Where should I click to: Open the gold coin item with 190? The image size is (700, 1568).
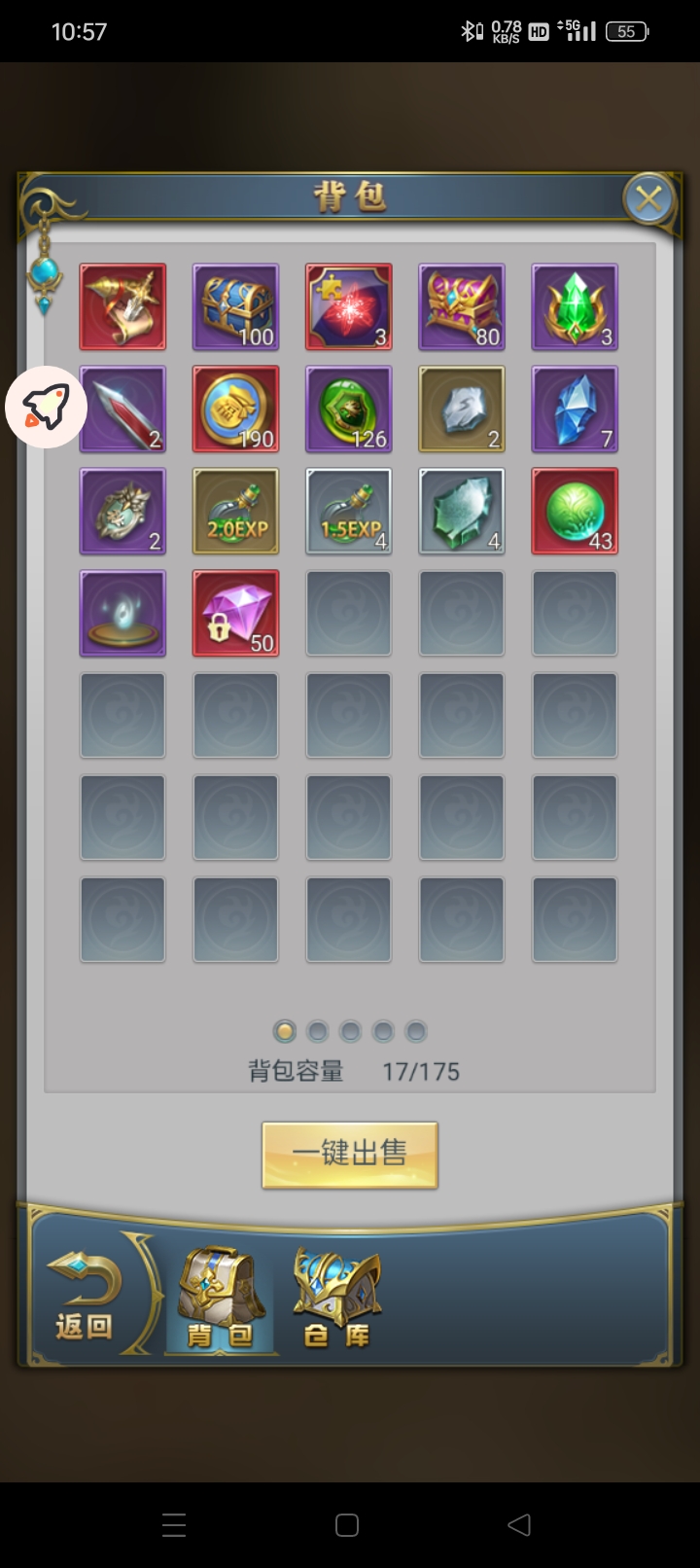point(236,409)
